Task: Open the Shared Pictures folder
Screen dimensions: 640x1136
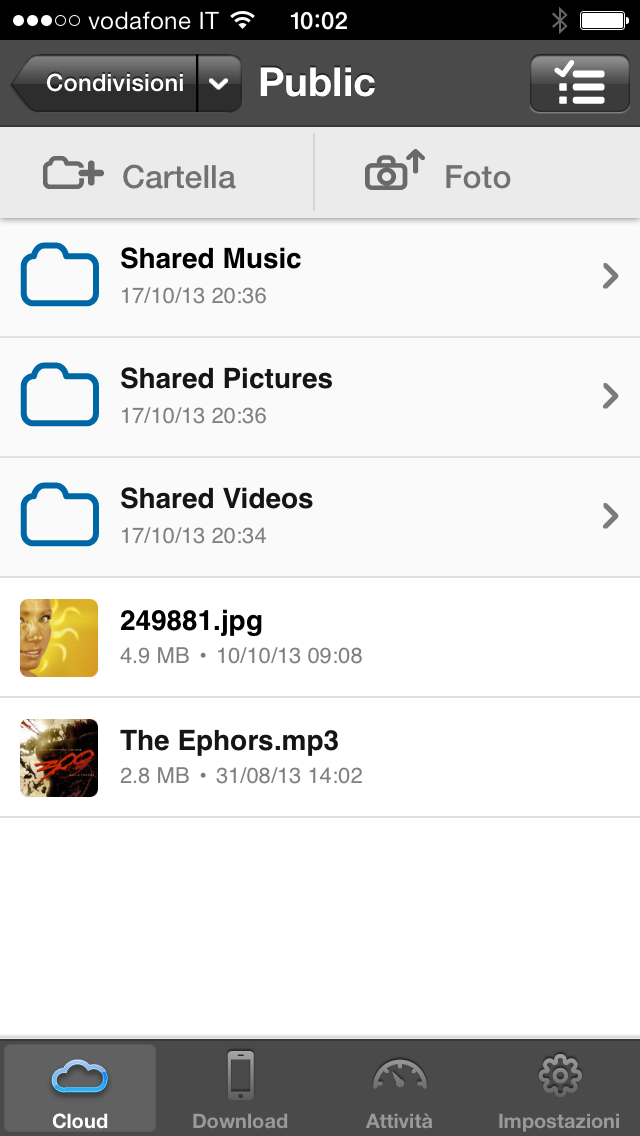Action: point(320,397)
